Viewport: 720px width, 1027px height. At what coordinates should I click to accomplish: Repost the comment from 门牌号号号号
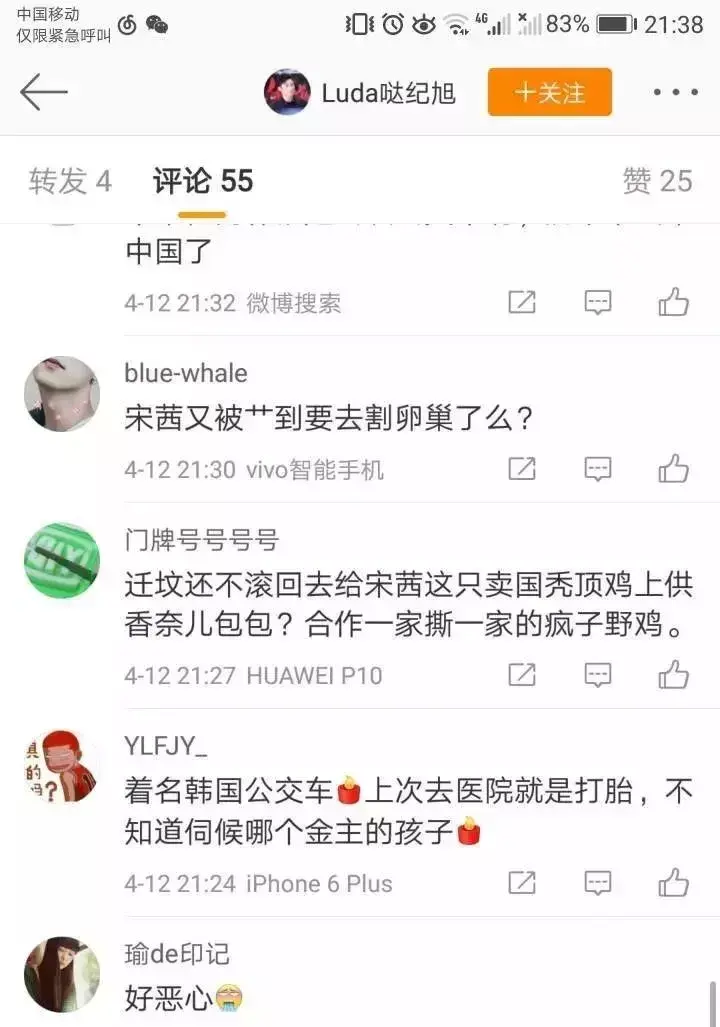[x=522, y=675]
